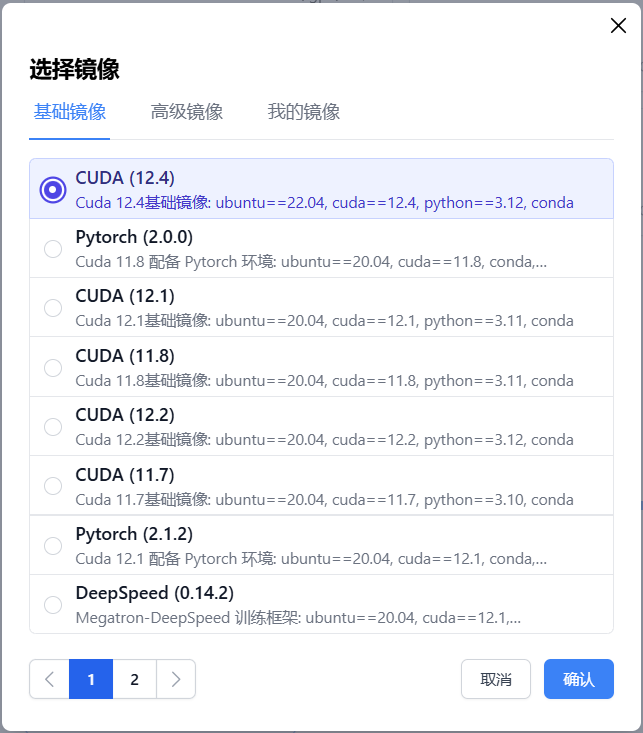Choose the Pytorch (2.0.0) image
The width and height of the screenshot is (643, 733).
pos(53,249)
